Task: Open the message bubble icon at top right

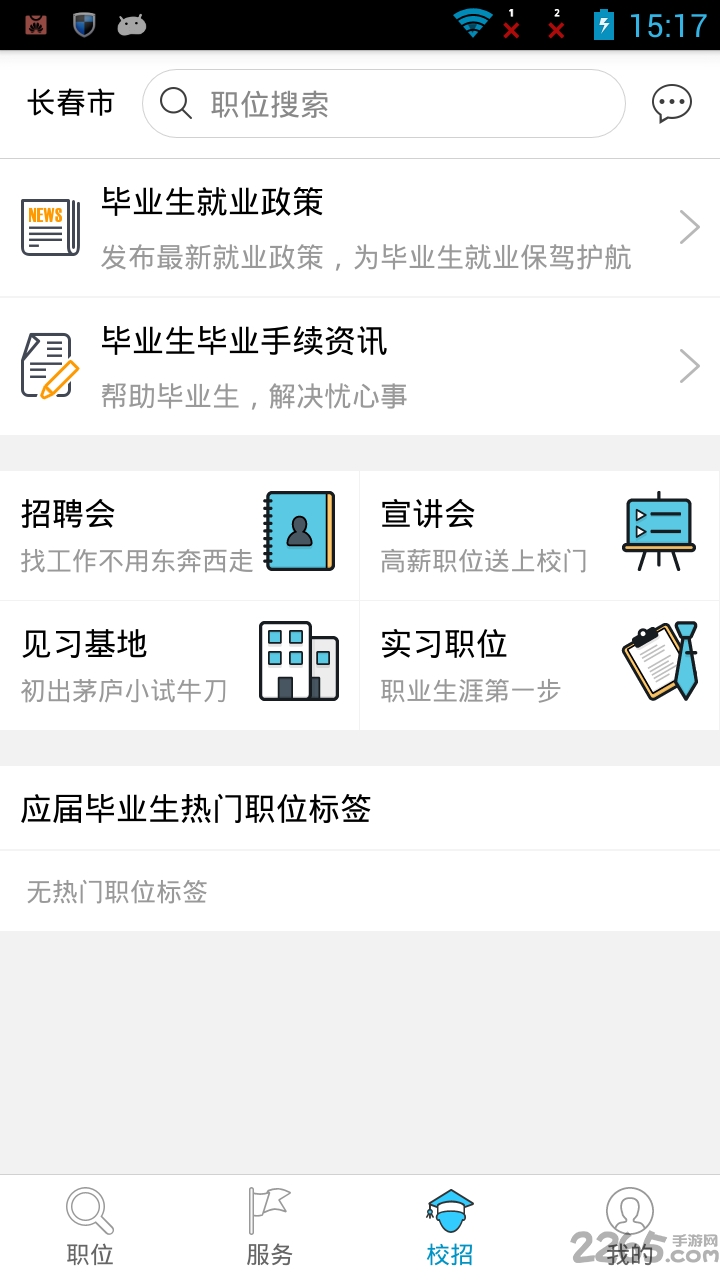Action: pos(672,101)
